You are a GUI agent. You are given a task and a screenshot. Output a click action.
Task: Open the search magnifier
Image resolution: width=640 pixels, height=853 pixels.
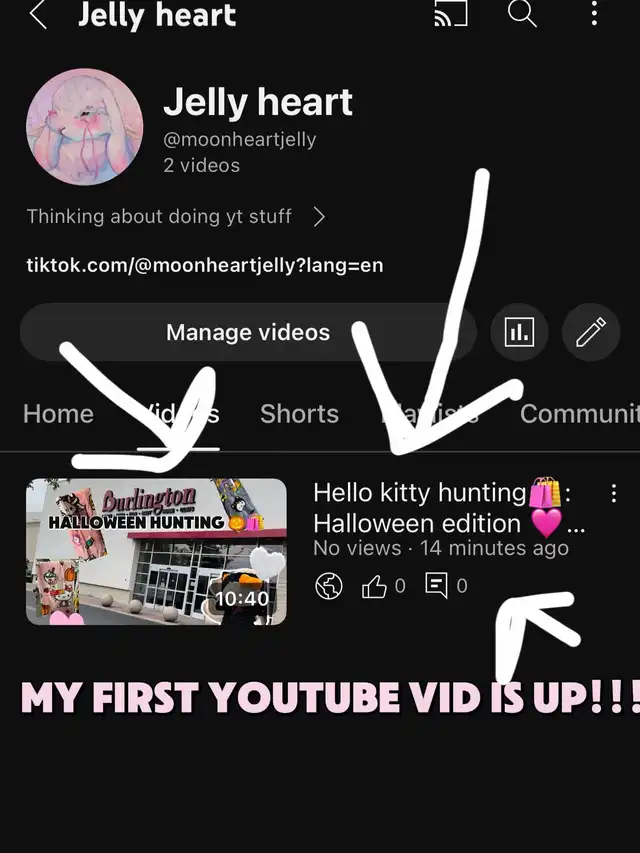[522, 14]
